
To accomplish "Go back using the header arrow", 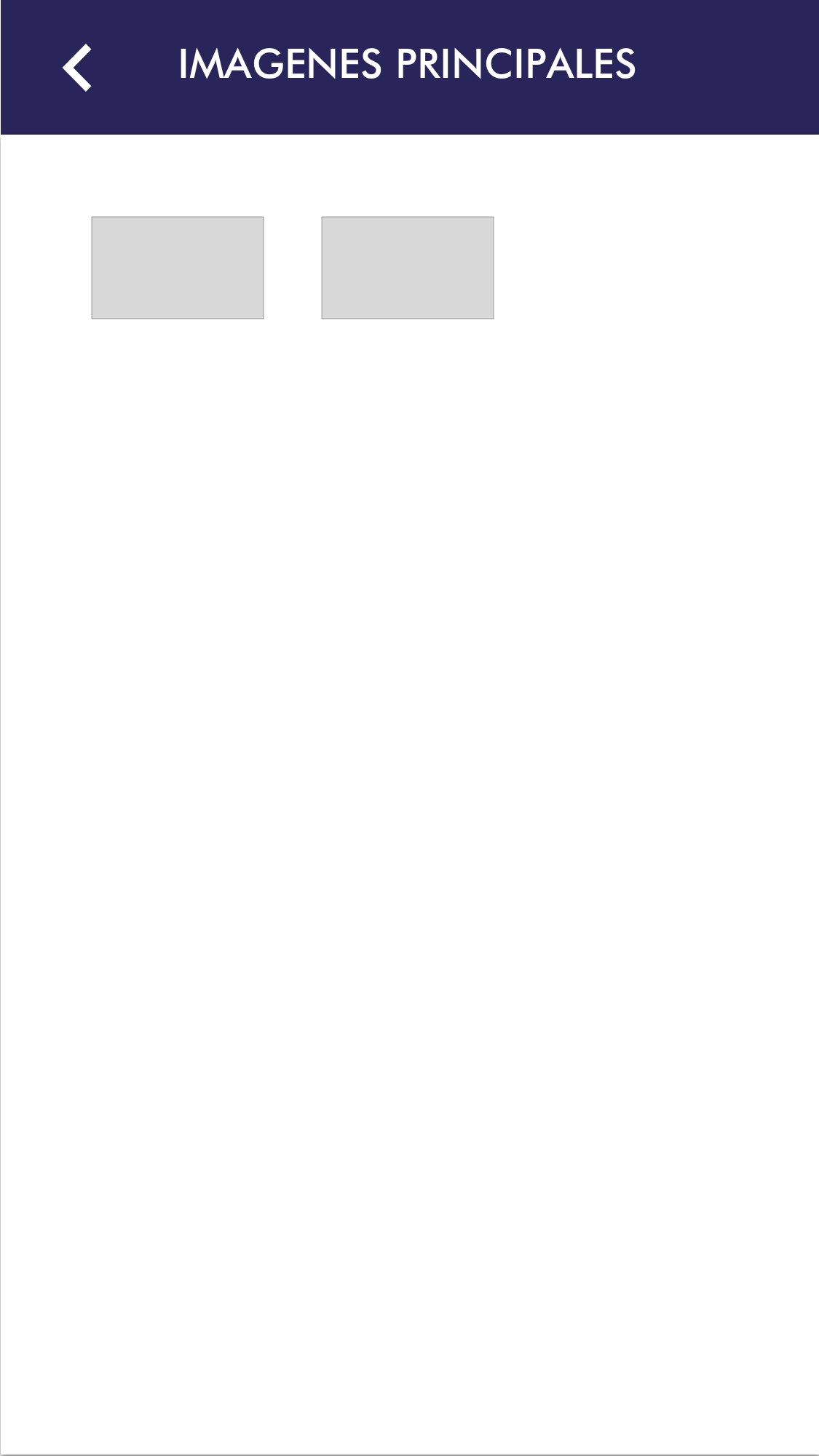I will click(x=77, y=68).
